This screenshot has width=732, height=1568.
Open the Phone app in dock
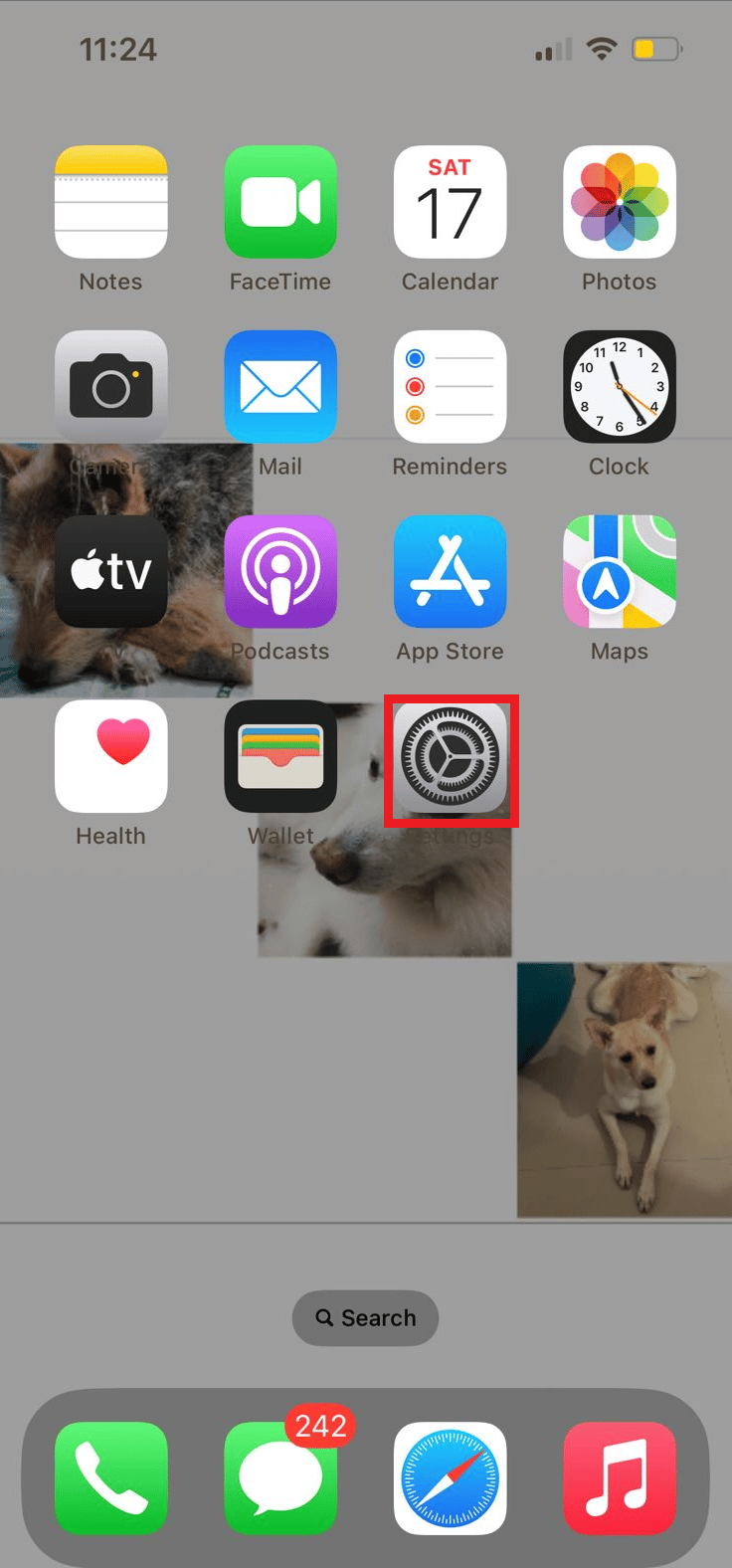click(x=111, y=1478)
